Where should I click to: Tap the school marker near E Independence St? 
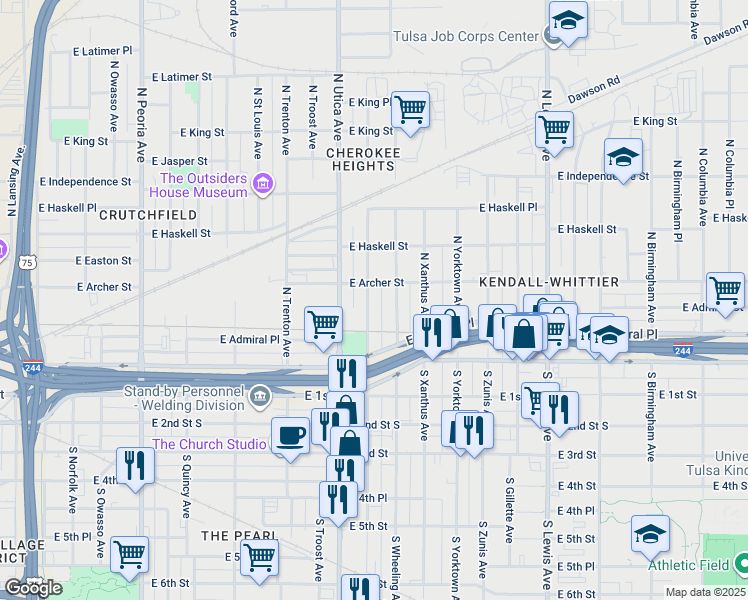click(623, 158)
